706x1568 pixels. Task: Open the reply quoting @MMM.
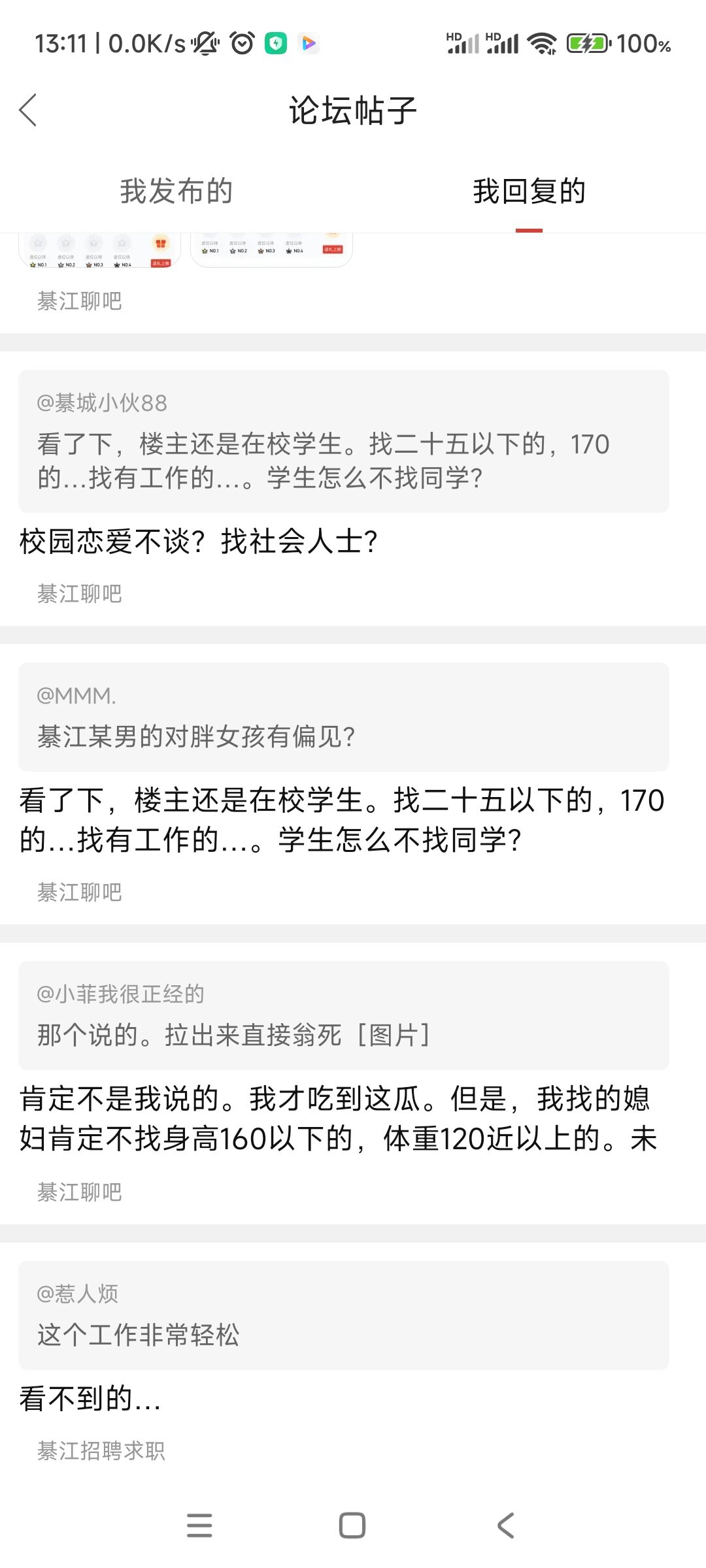341,820
